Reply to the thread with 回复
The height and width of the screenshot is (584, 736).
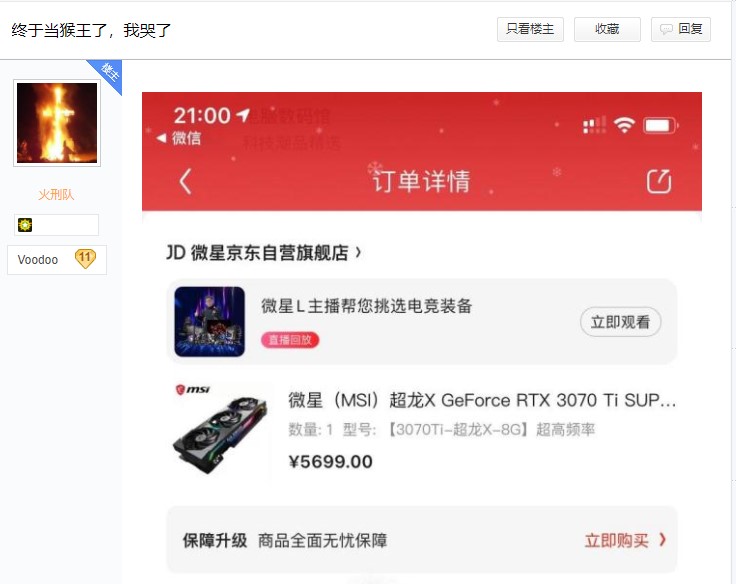pos(681,29)
